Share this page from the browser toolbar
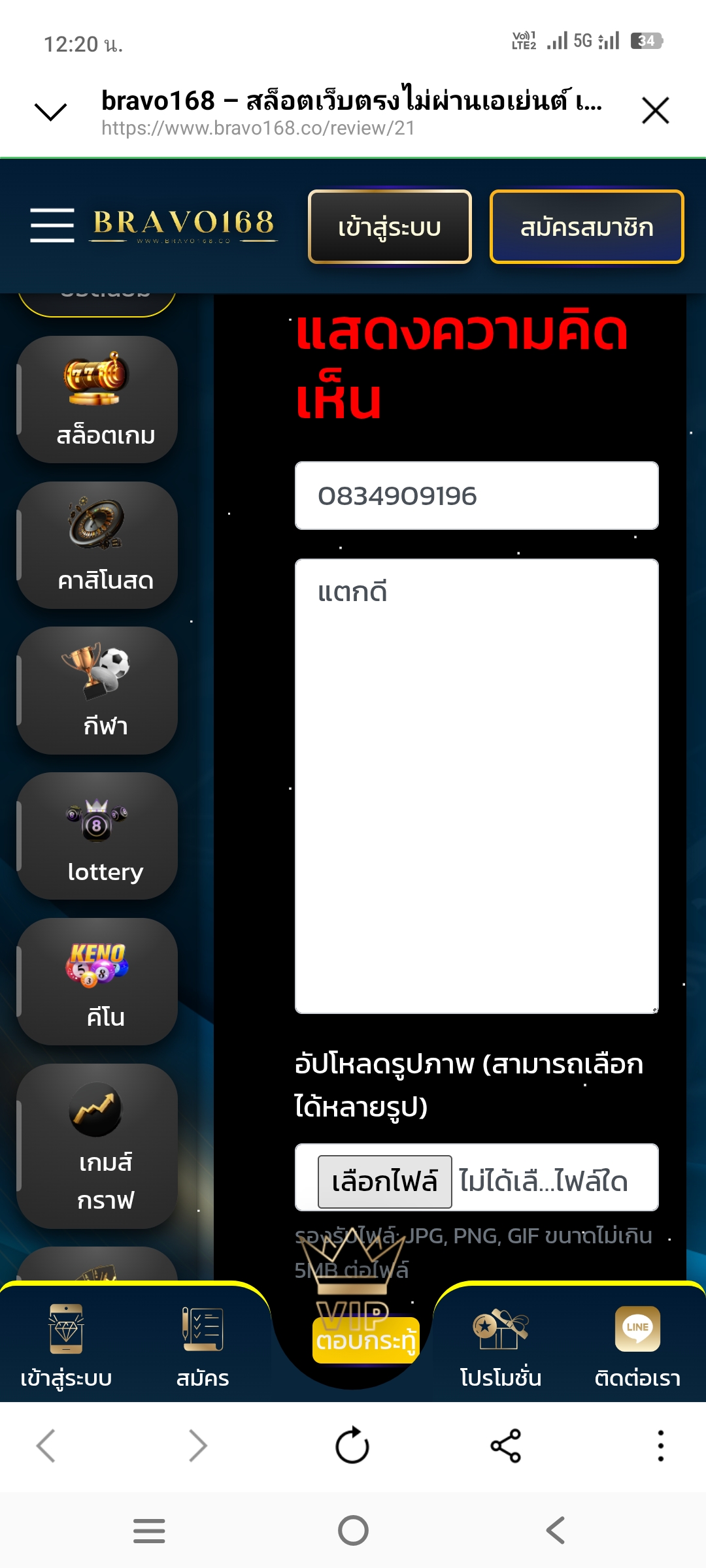706x1568 pixels. 506,1445
